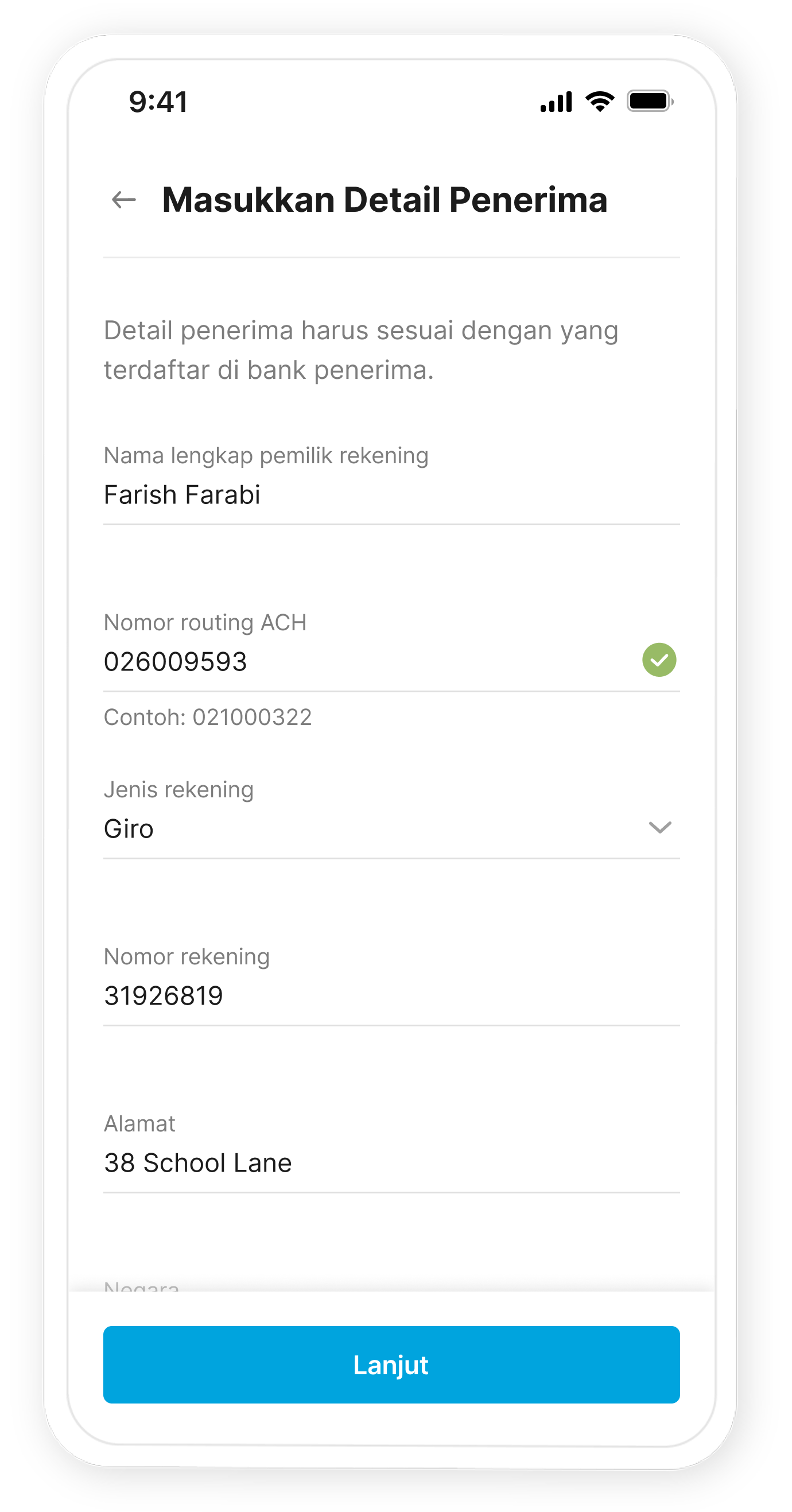792x1512 pixels.
Task: Go back using the arrow icon
Action: tap(124, 200)
